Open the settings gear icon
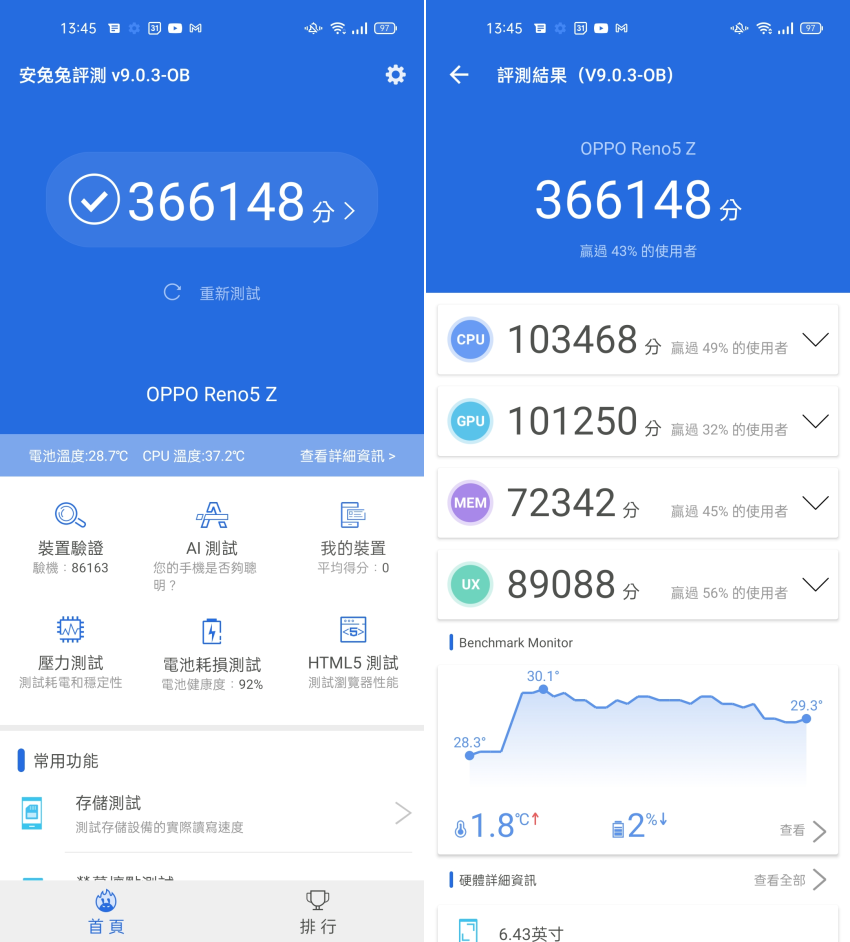 point(395,75)
